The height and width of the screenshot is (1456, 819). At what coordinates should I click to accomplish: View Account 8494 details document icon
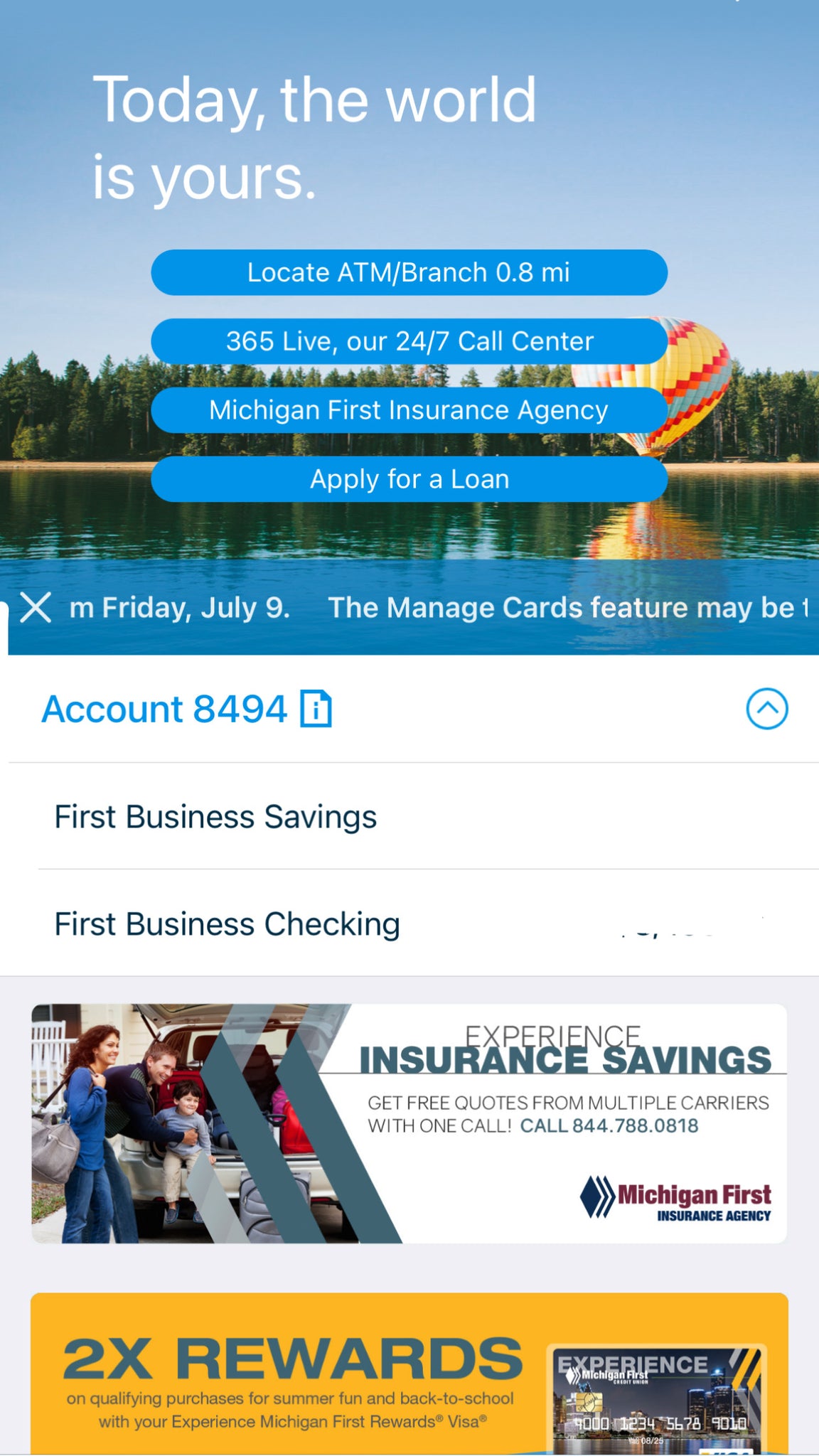click(316, 709)
